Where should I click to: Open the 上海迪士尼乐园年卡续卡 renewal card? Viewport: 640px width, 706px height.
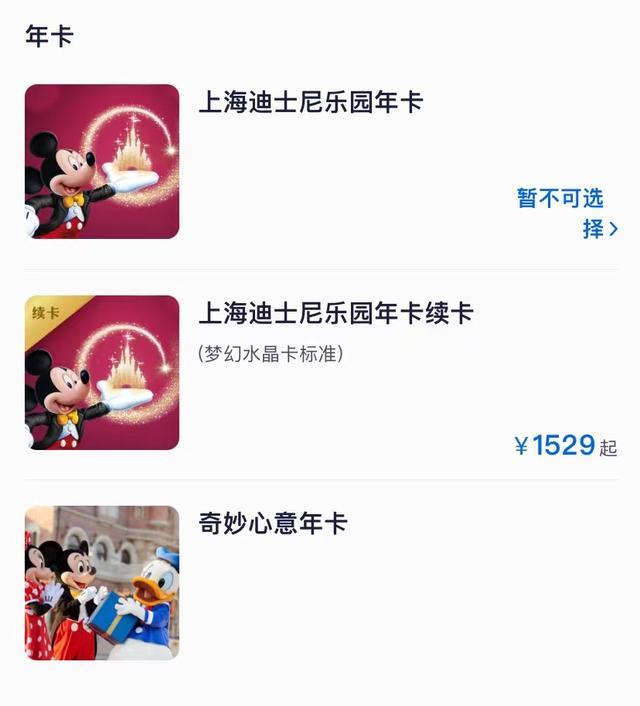click(335, 314)
